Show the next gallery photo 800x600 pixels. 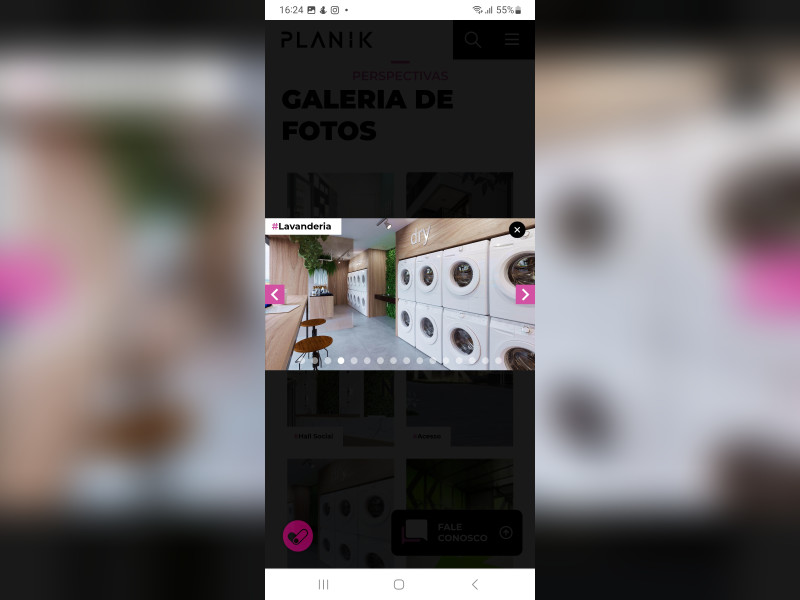[525, 294]
